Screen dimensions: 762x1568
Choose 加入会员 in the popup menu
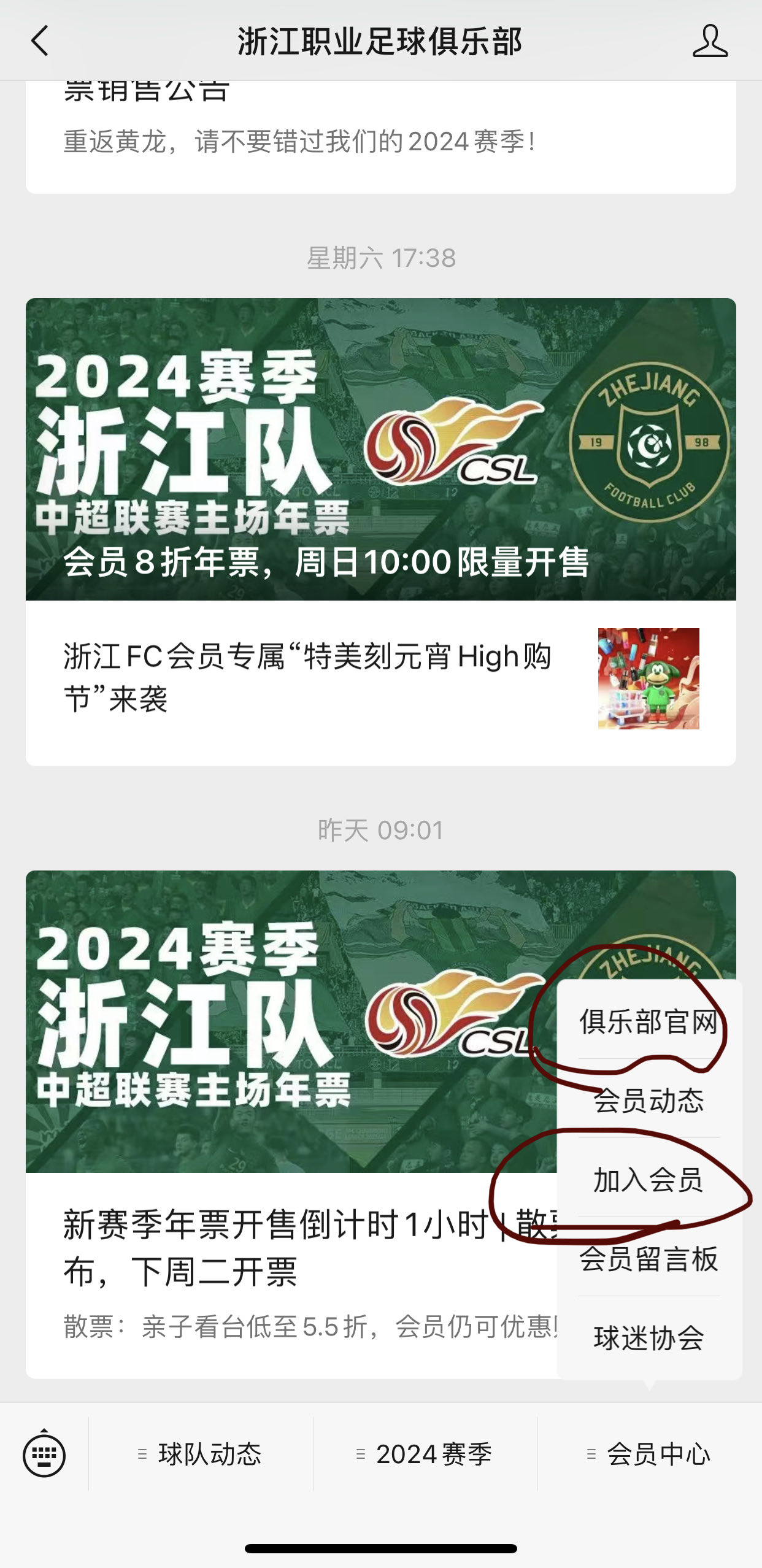[x=648, y=1179]
